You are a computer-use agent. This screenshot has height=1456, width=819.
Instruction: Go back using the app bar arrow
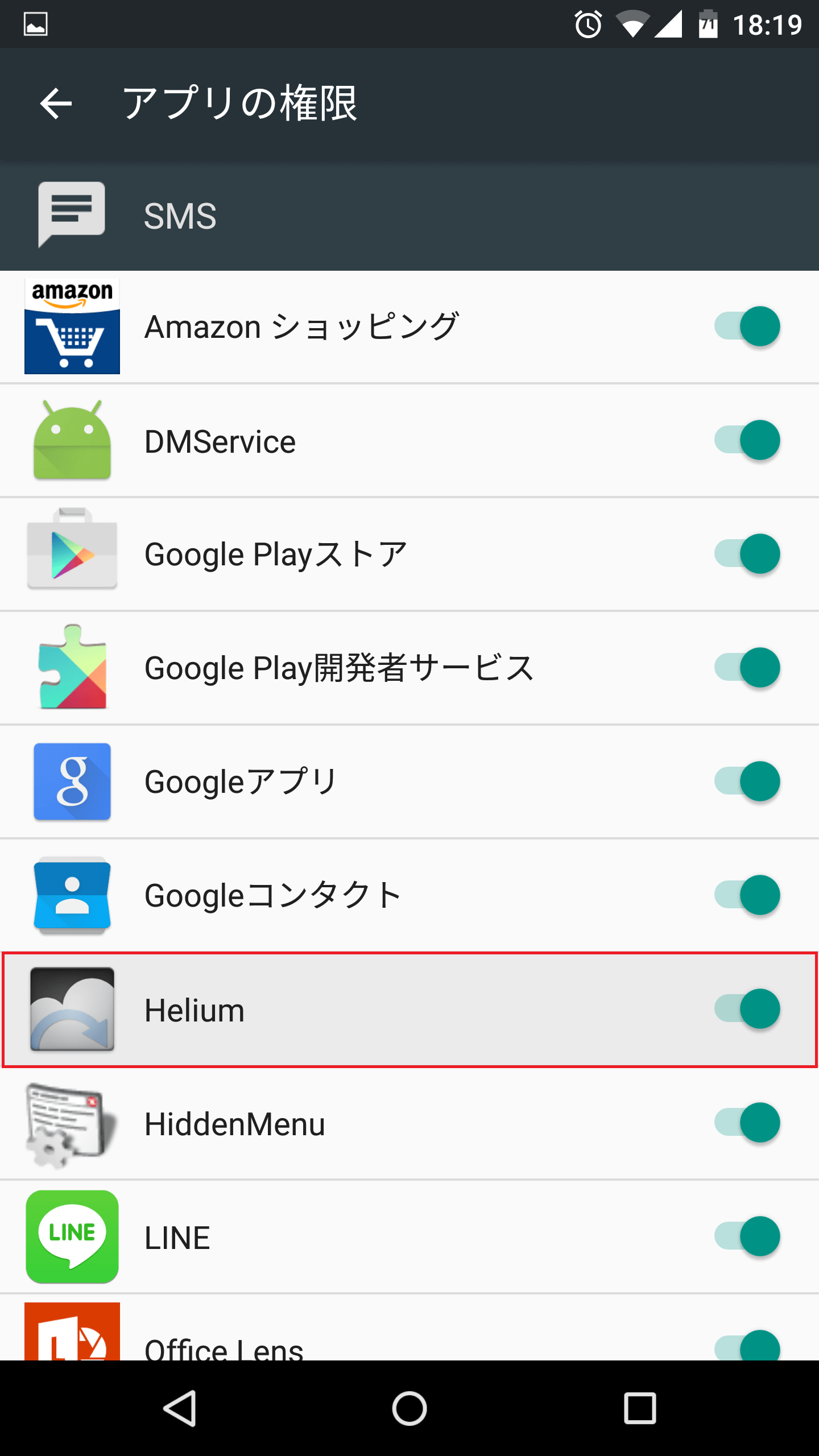56,104
